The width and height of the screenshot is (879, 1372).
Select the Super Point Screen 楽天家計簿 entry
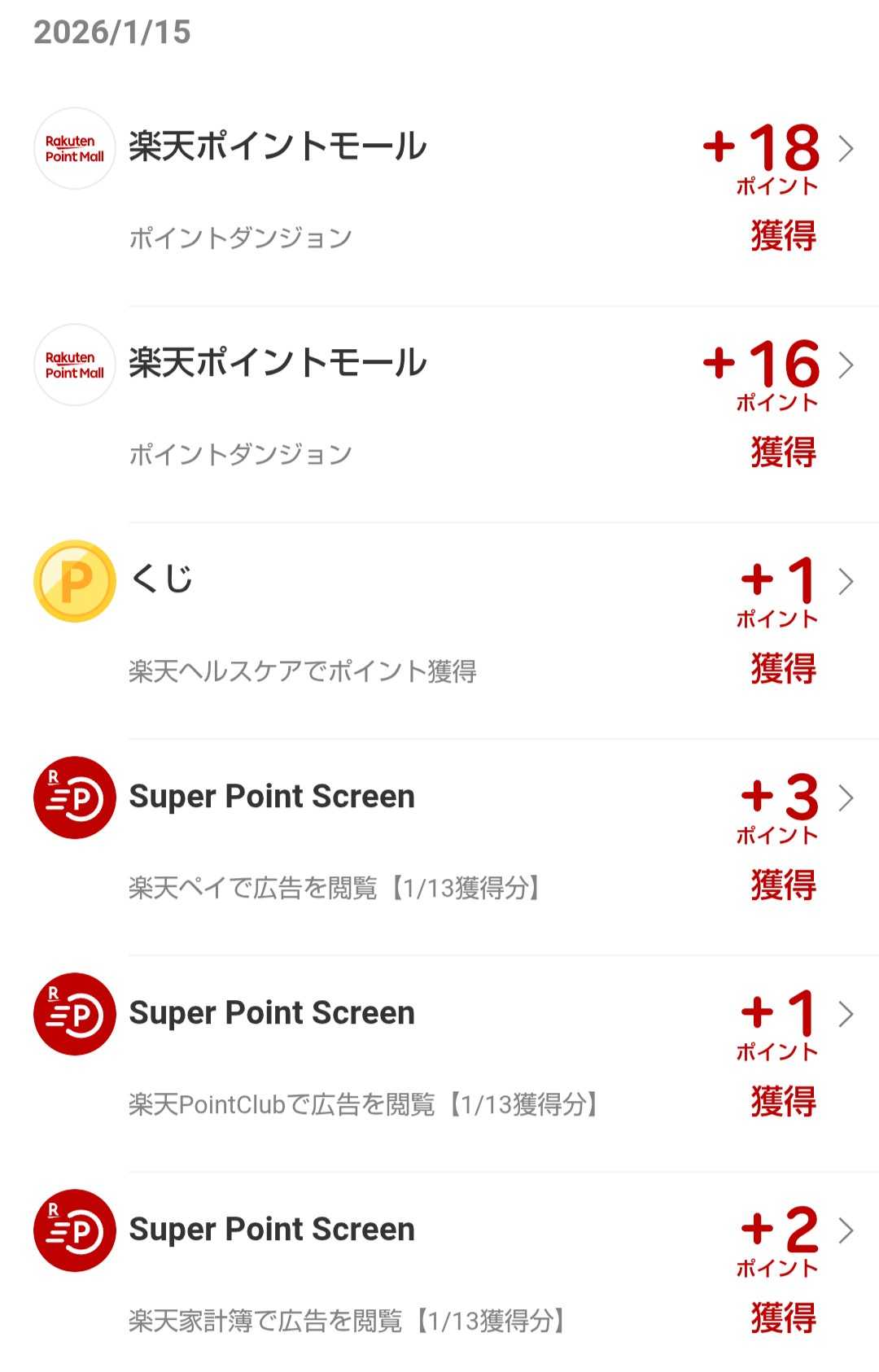point(439,1273)
